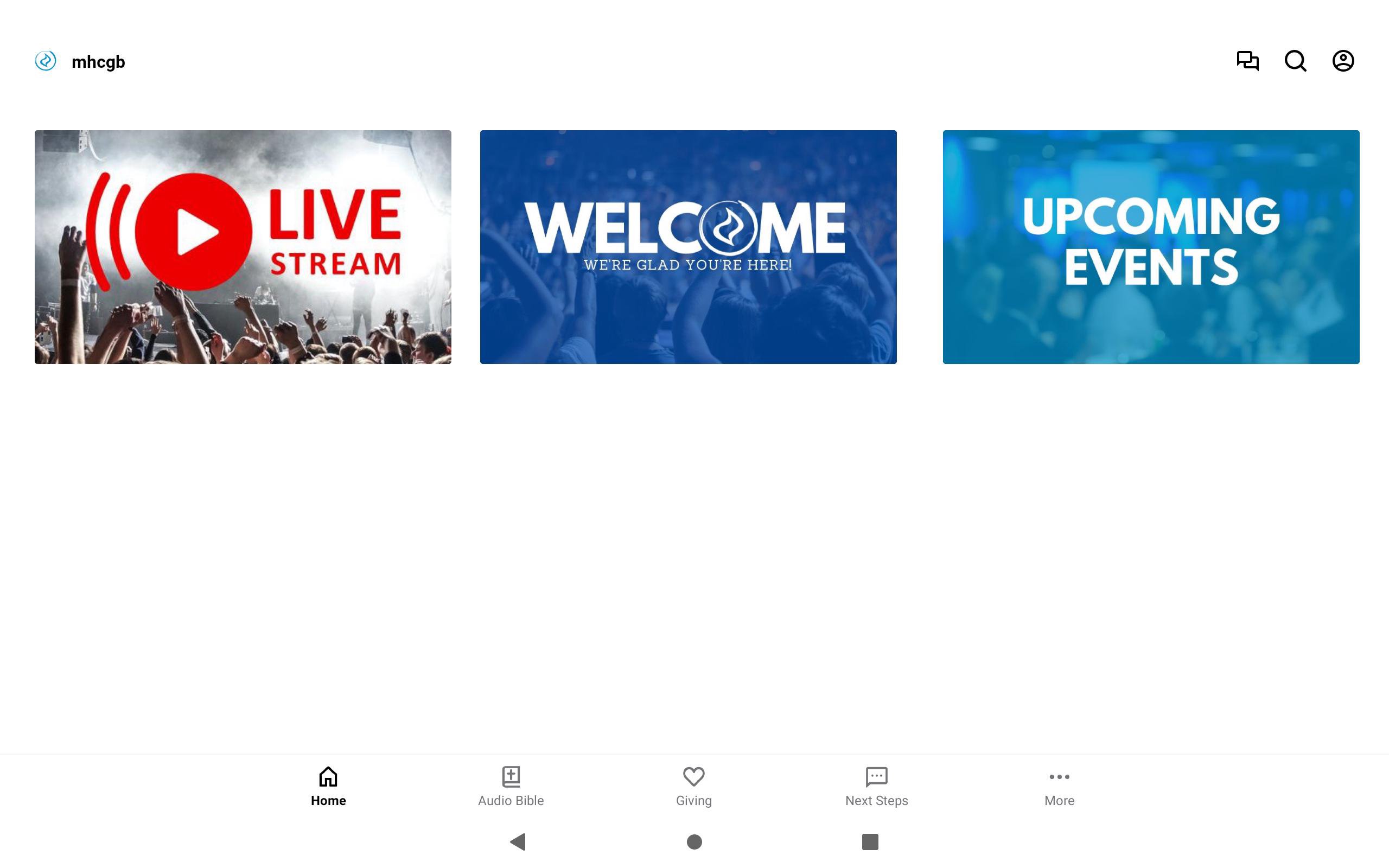Switch to the Audio Bible tab
The width and height of the screenshot is (1389, 868).
pyautogui.click(x=511, y=787)
